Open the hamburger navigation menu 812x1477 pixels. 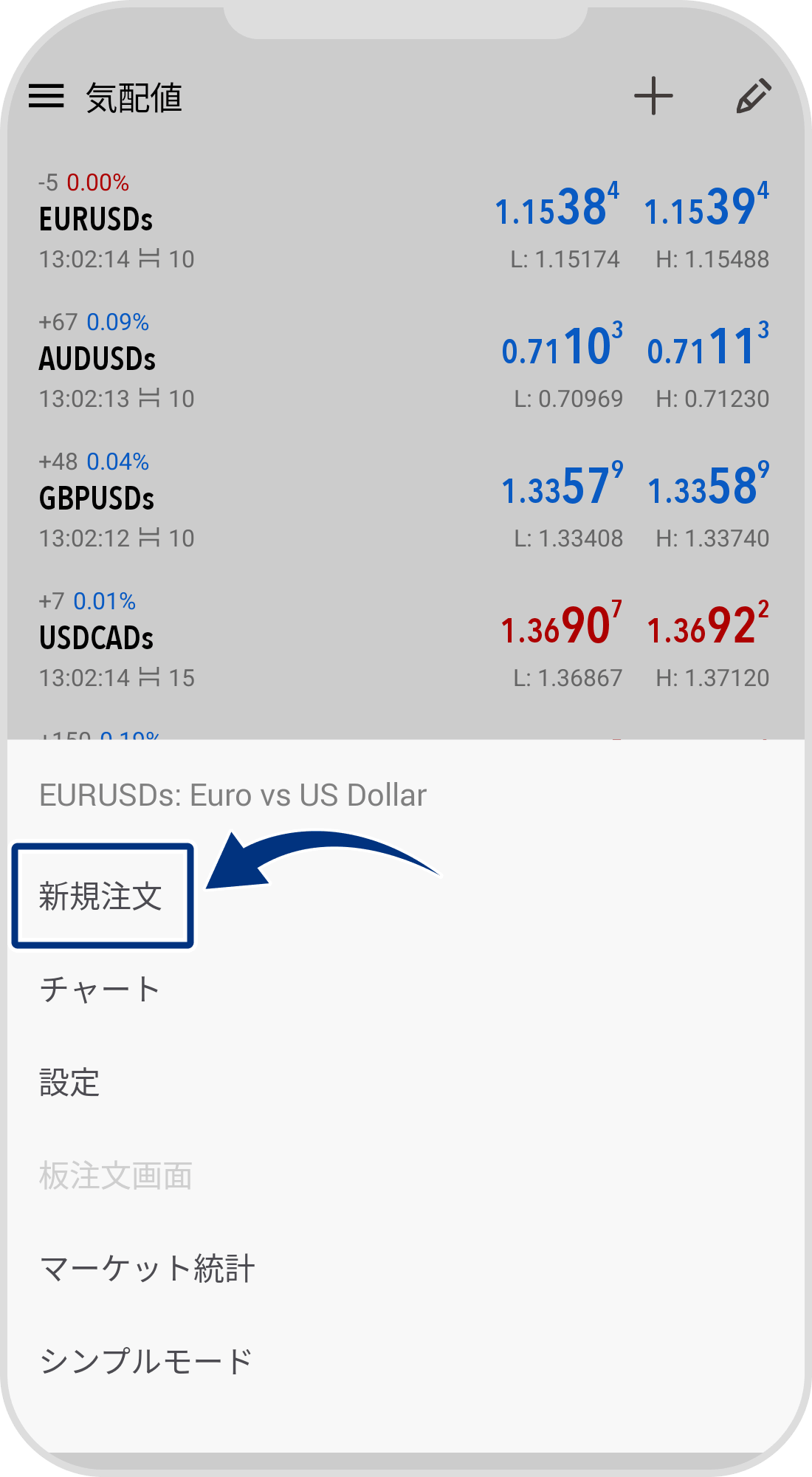point(49,97)
